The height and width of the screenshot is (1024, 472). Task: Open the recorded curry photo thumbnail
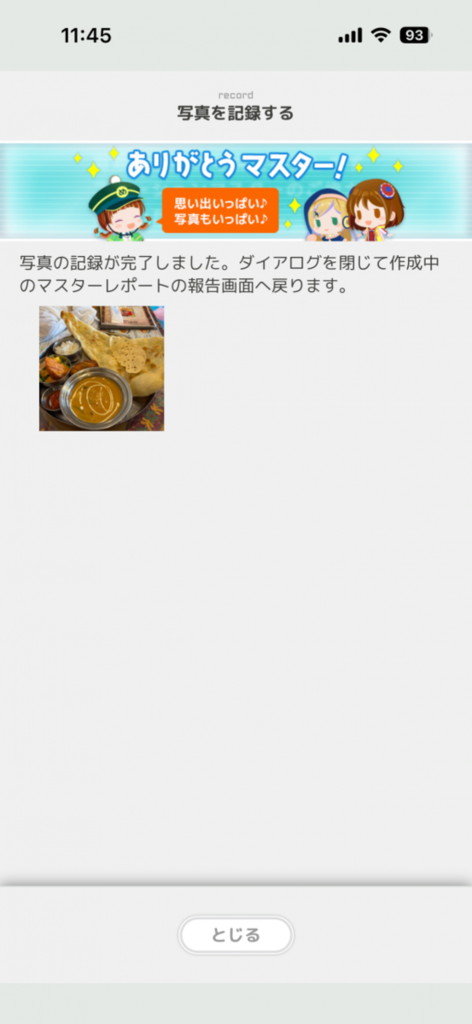click(x=102, y=368)
